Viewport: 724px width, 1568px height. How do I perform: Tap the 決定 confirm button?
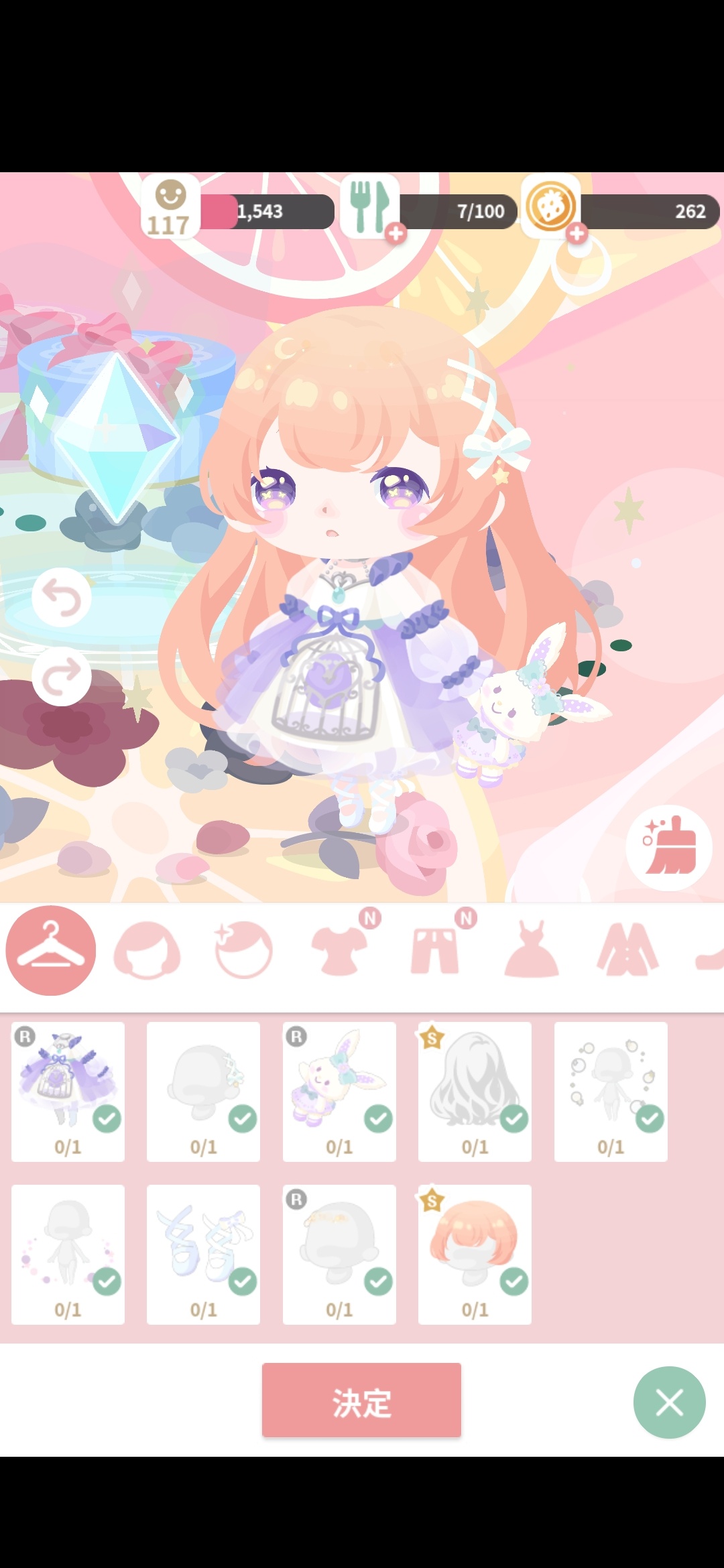point(361,1400)
